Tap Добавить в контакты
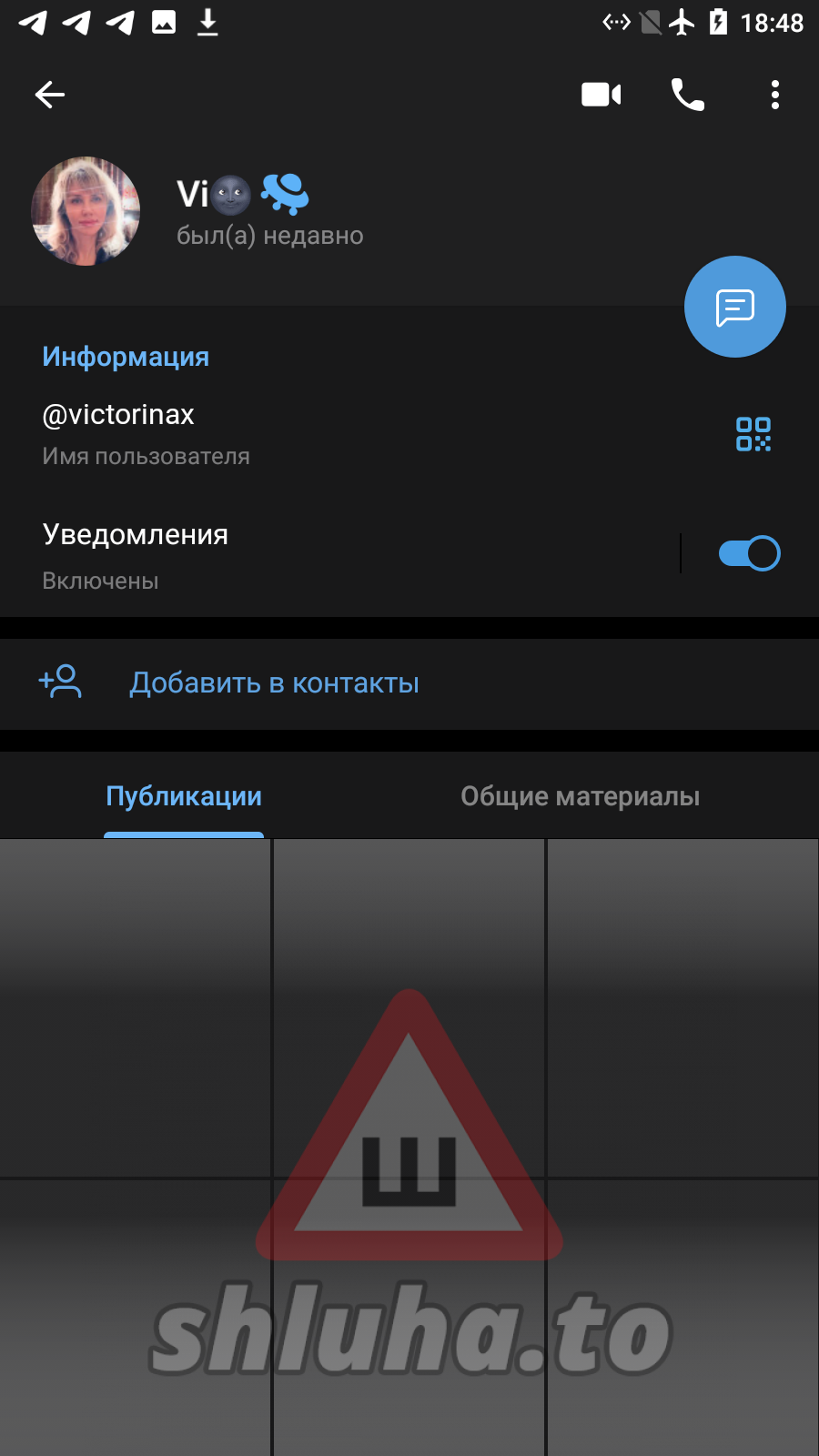819x1456 pixels. (x=274, y=683)
